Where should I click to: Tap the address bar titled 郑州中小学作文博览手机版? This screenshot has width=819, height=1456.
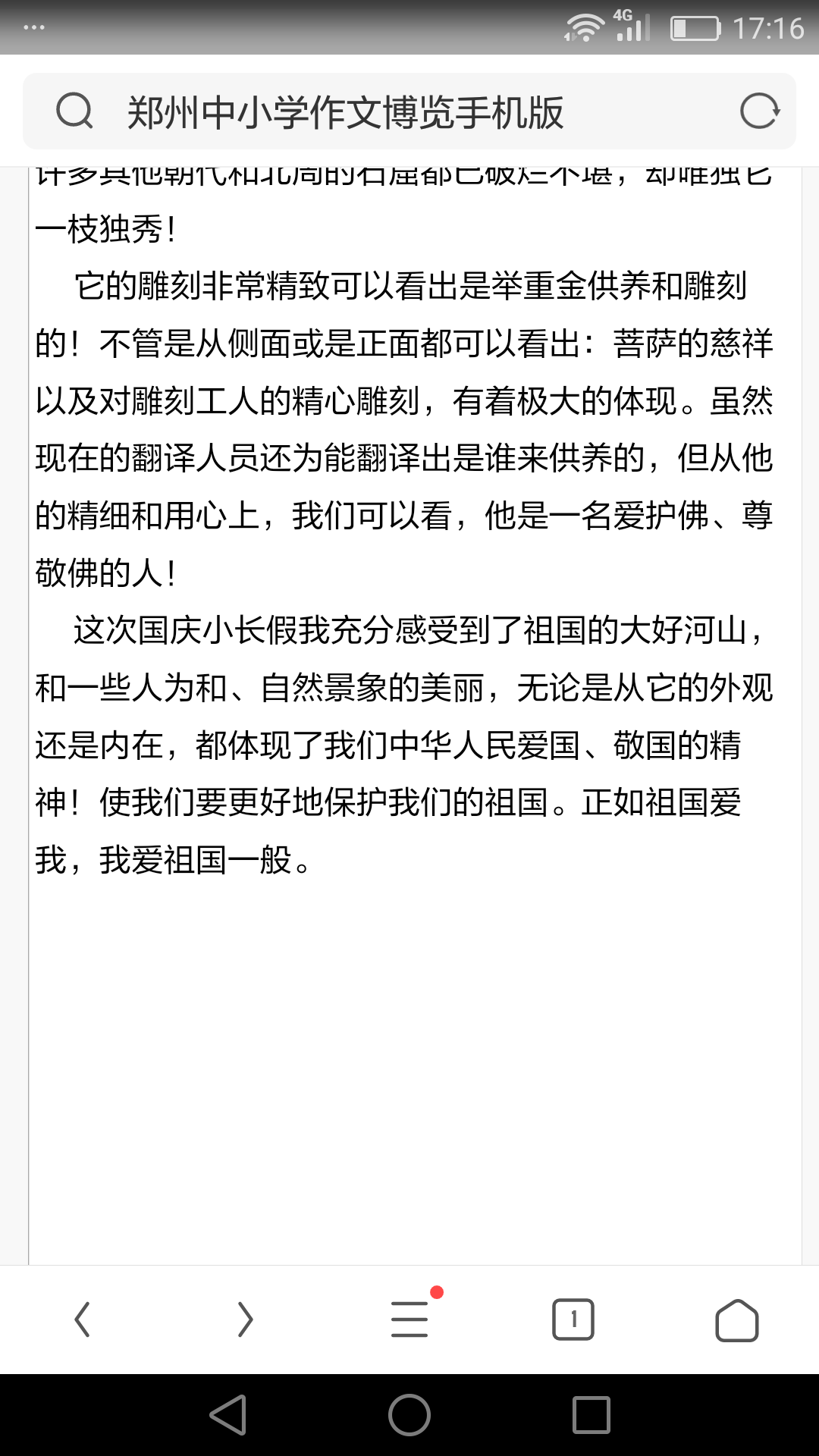(x=345, y=112)
